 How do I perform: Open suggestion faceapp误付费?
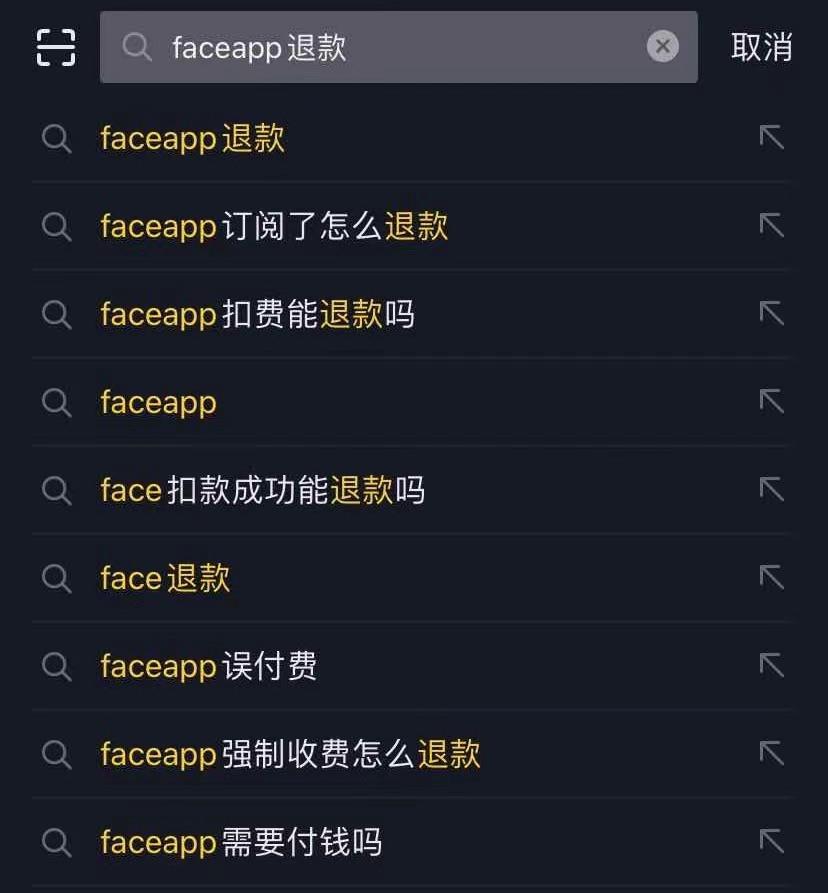(x=208, y=666)
